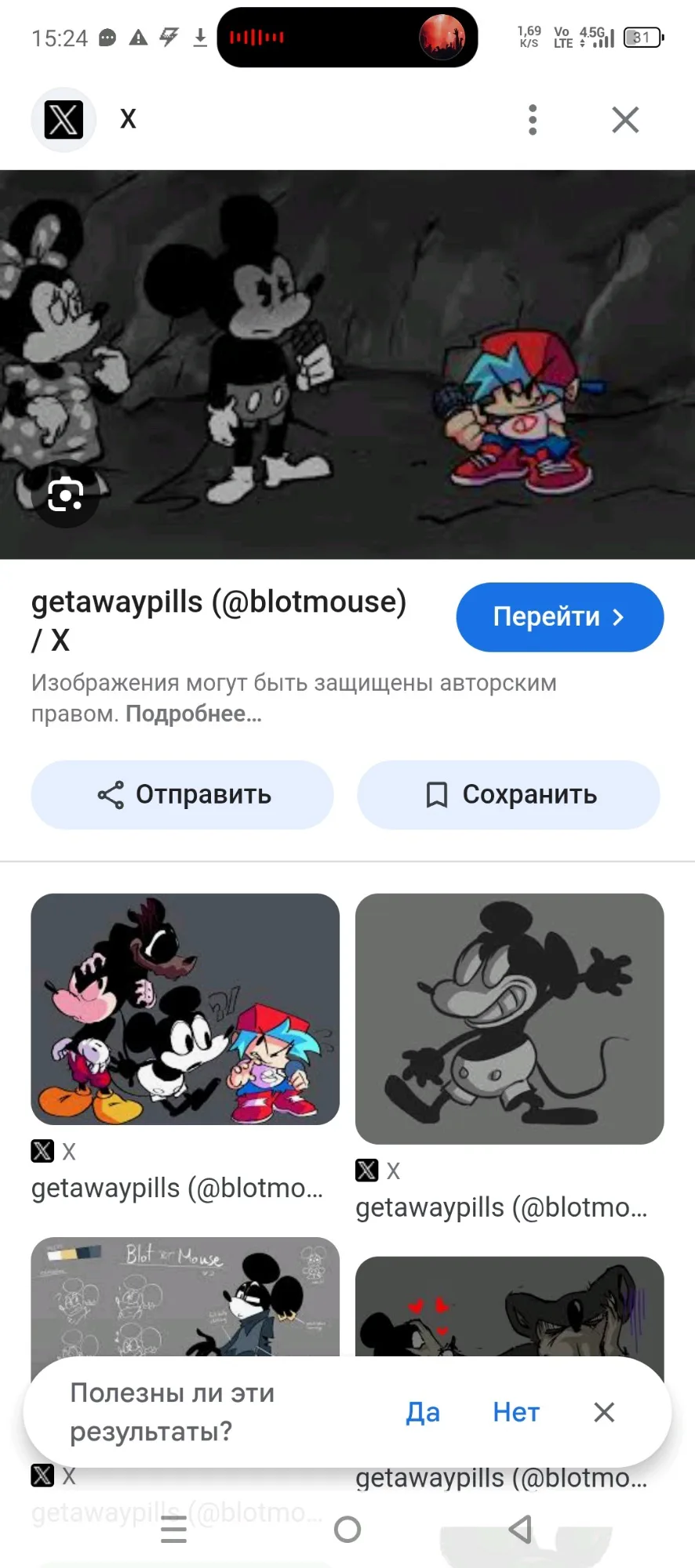Answer Нет to feedback prompt

coord(516,1412)
